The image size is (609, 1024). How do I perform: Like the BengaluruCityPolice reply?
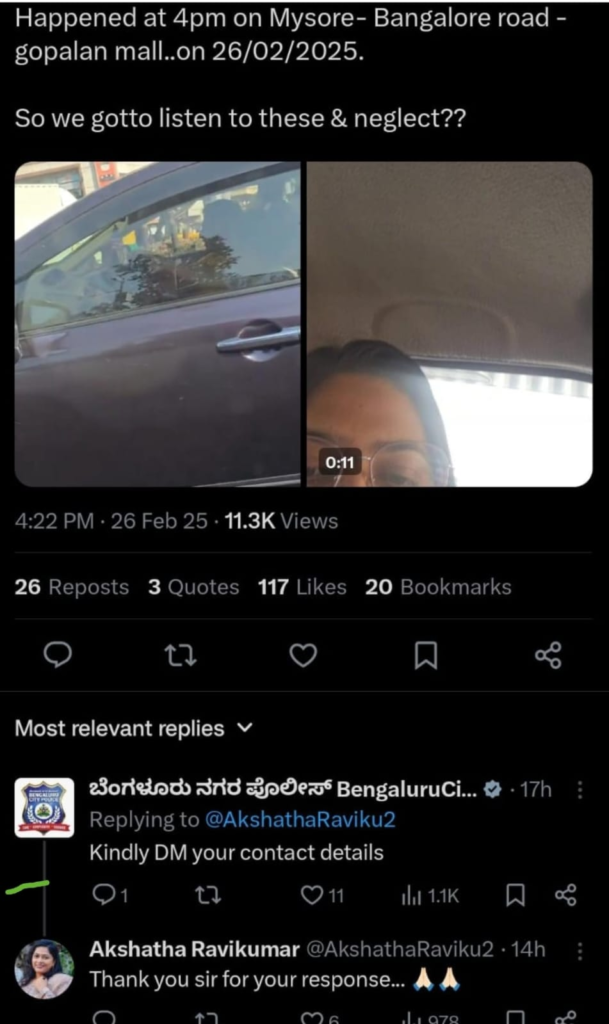click(x=313, y=895)
